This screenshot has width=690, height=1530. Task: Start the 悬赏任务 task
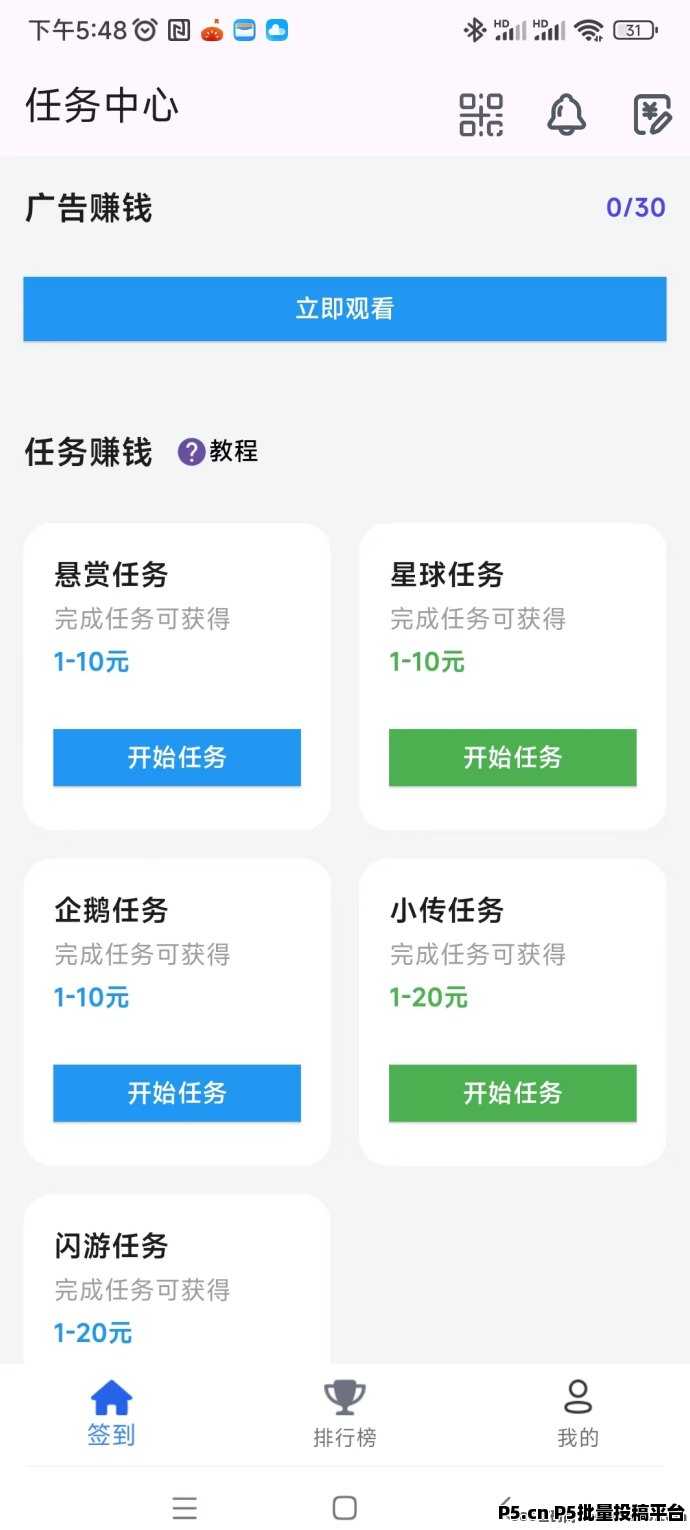click(177, 757)
